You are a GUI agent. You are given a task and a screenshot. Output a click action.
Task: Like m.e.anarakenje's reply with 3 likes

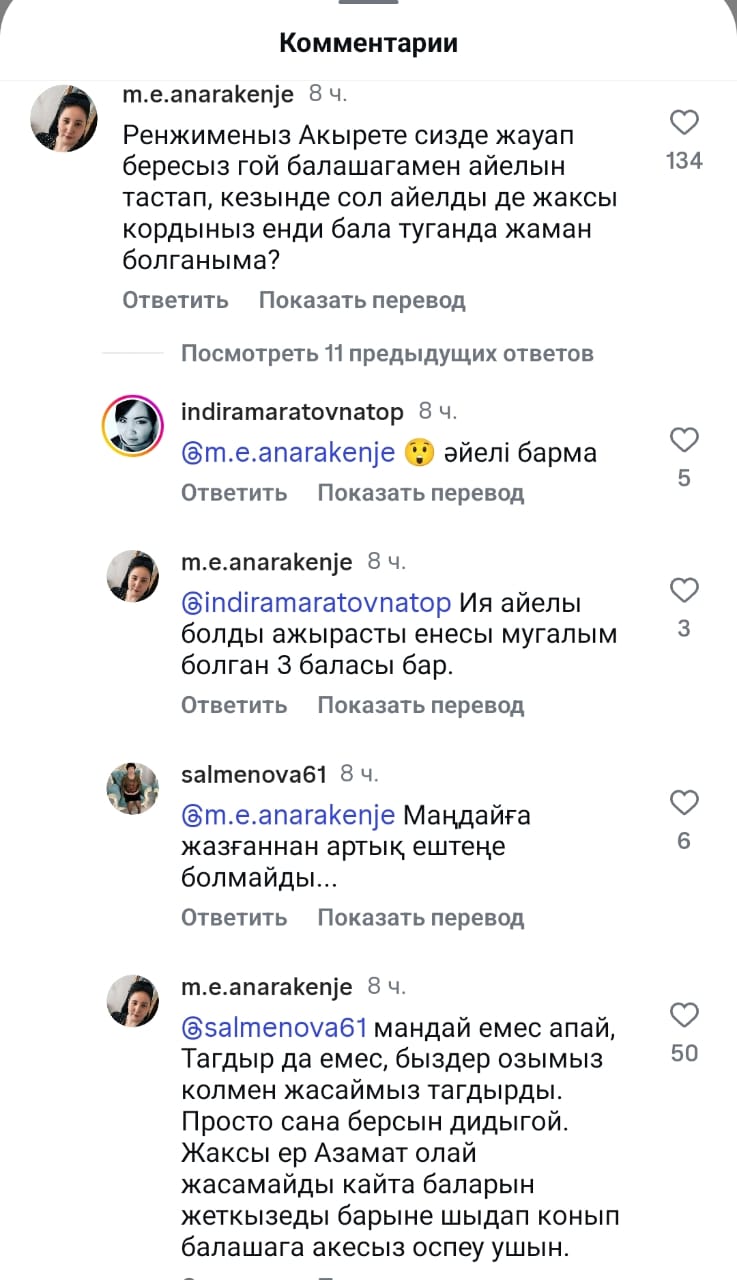pos(684,591)
